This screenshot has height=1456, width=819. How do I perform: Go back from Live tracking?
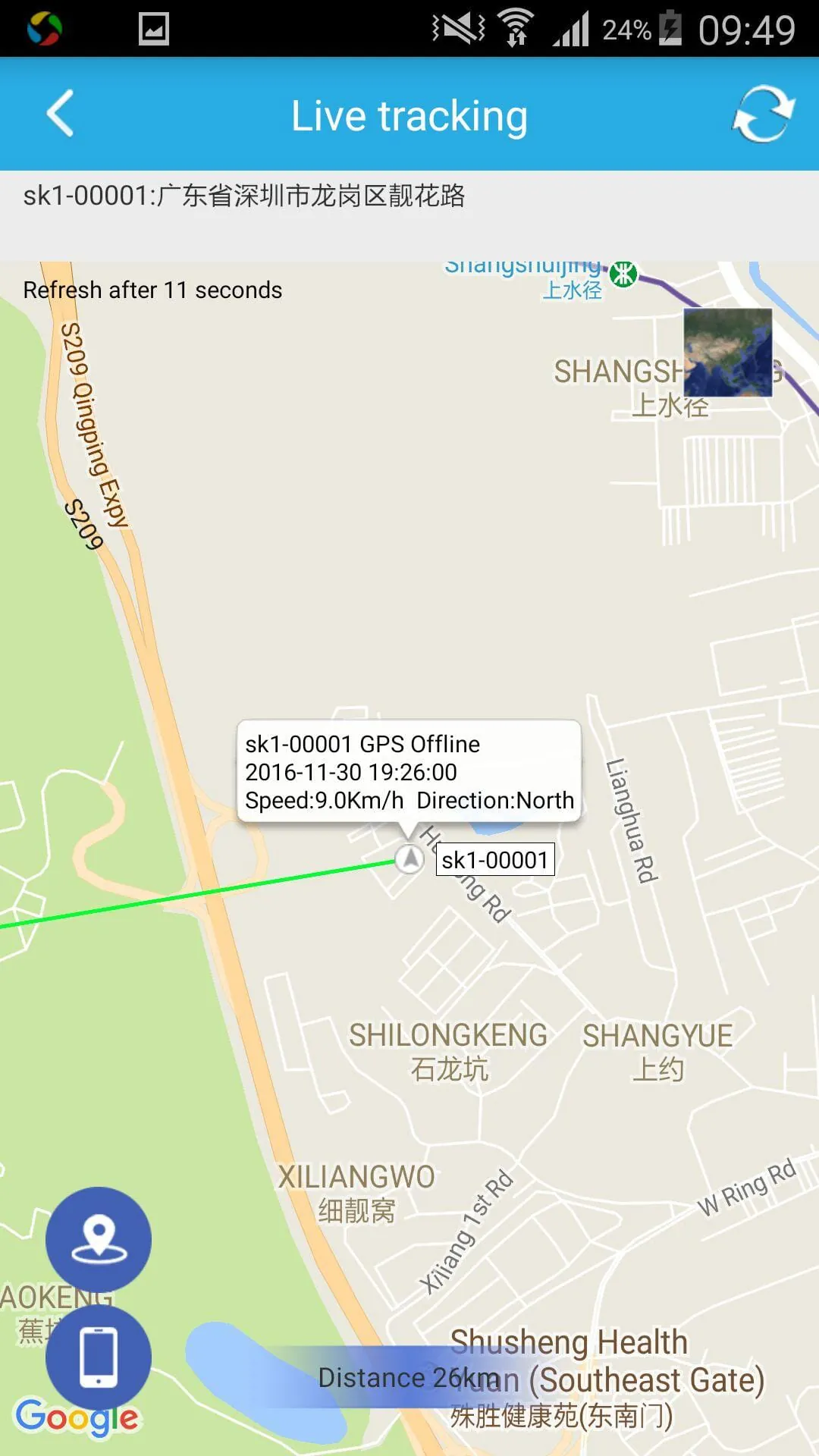pyautogui.click(x=61, y=114)
